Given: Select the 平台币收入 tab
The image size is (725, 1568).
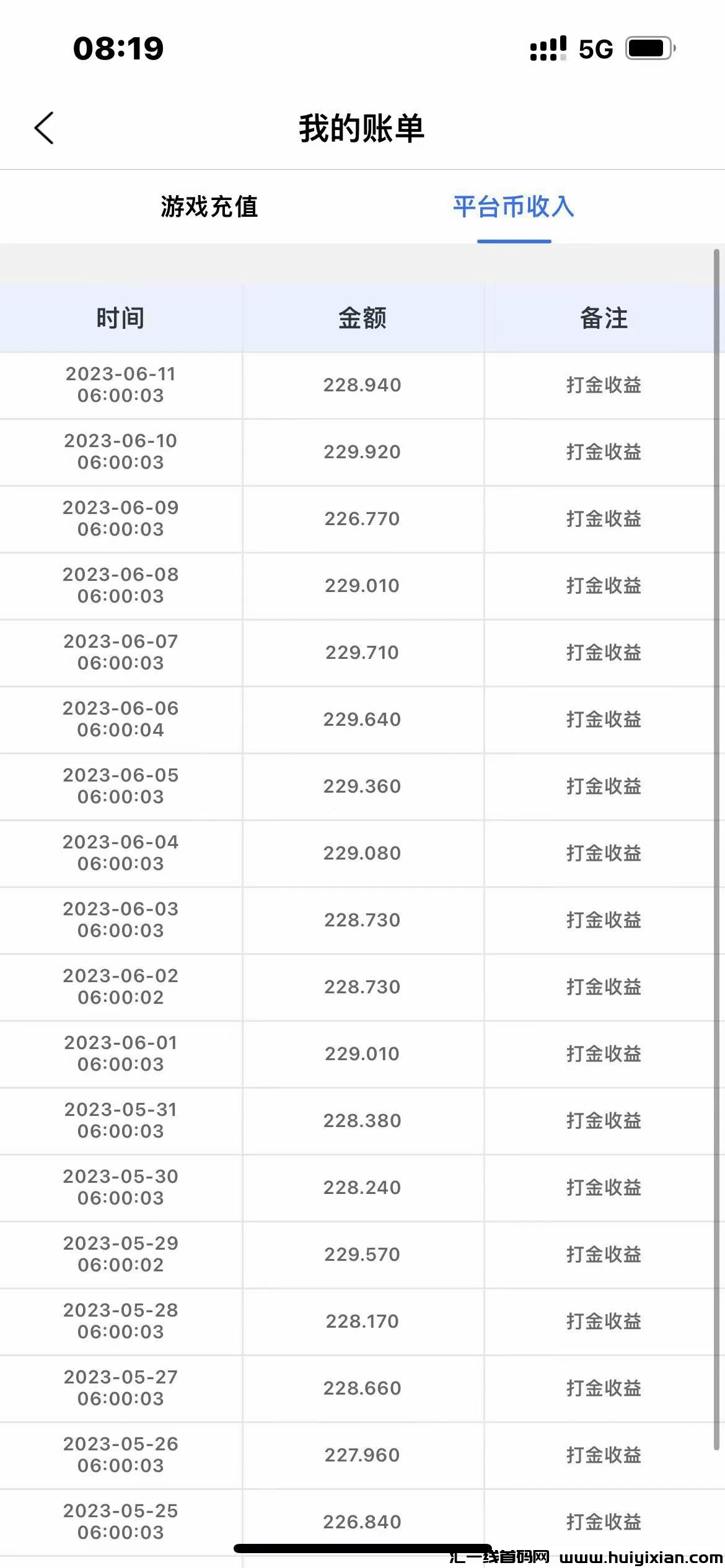Looking at the screenshot, I should [514, 207].
